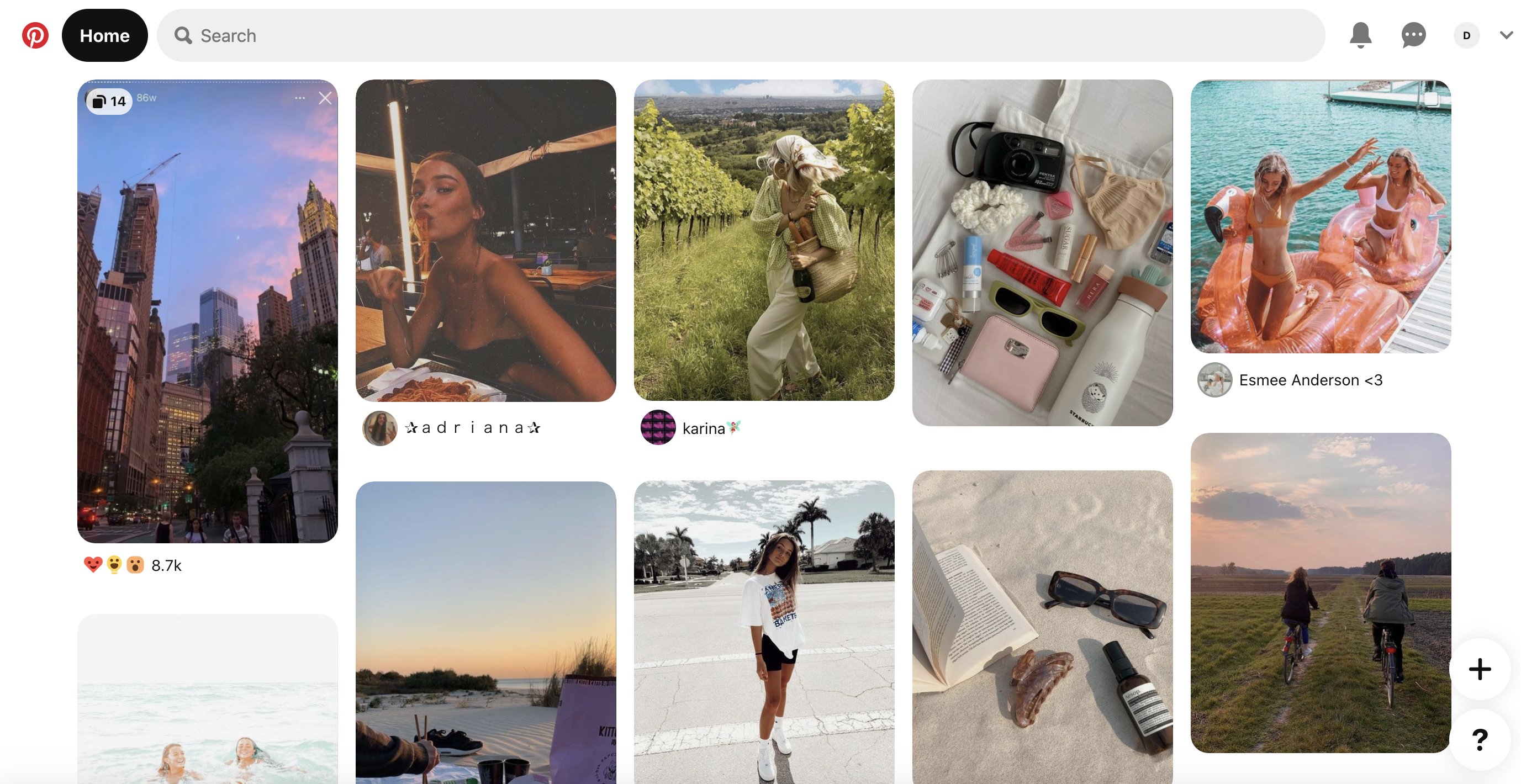Image resolution: width=1521 pixels, height=784 pixels.
Task: Open the three-dot menu on skyline pin
Action: coord(300,98)
